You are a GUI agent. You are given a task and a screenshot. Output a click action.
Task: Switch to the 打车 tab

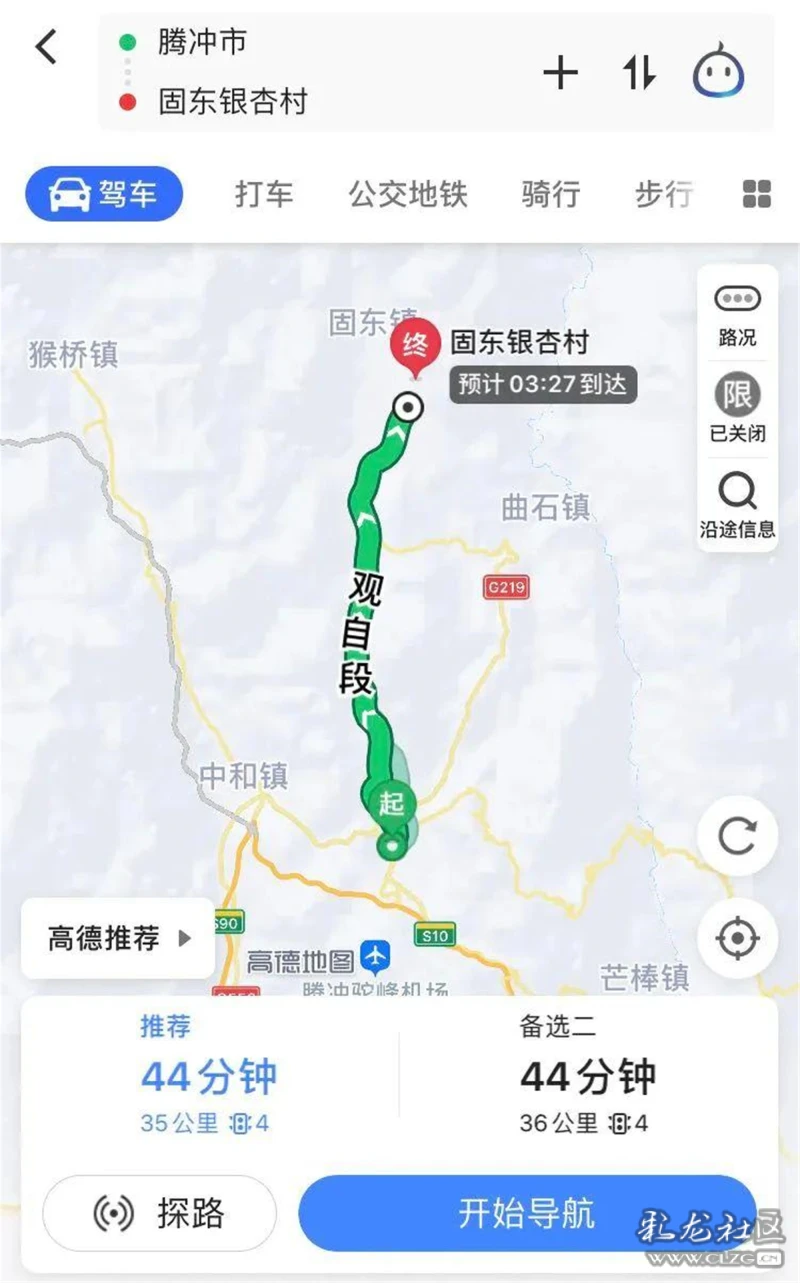coord(264,194)
